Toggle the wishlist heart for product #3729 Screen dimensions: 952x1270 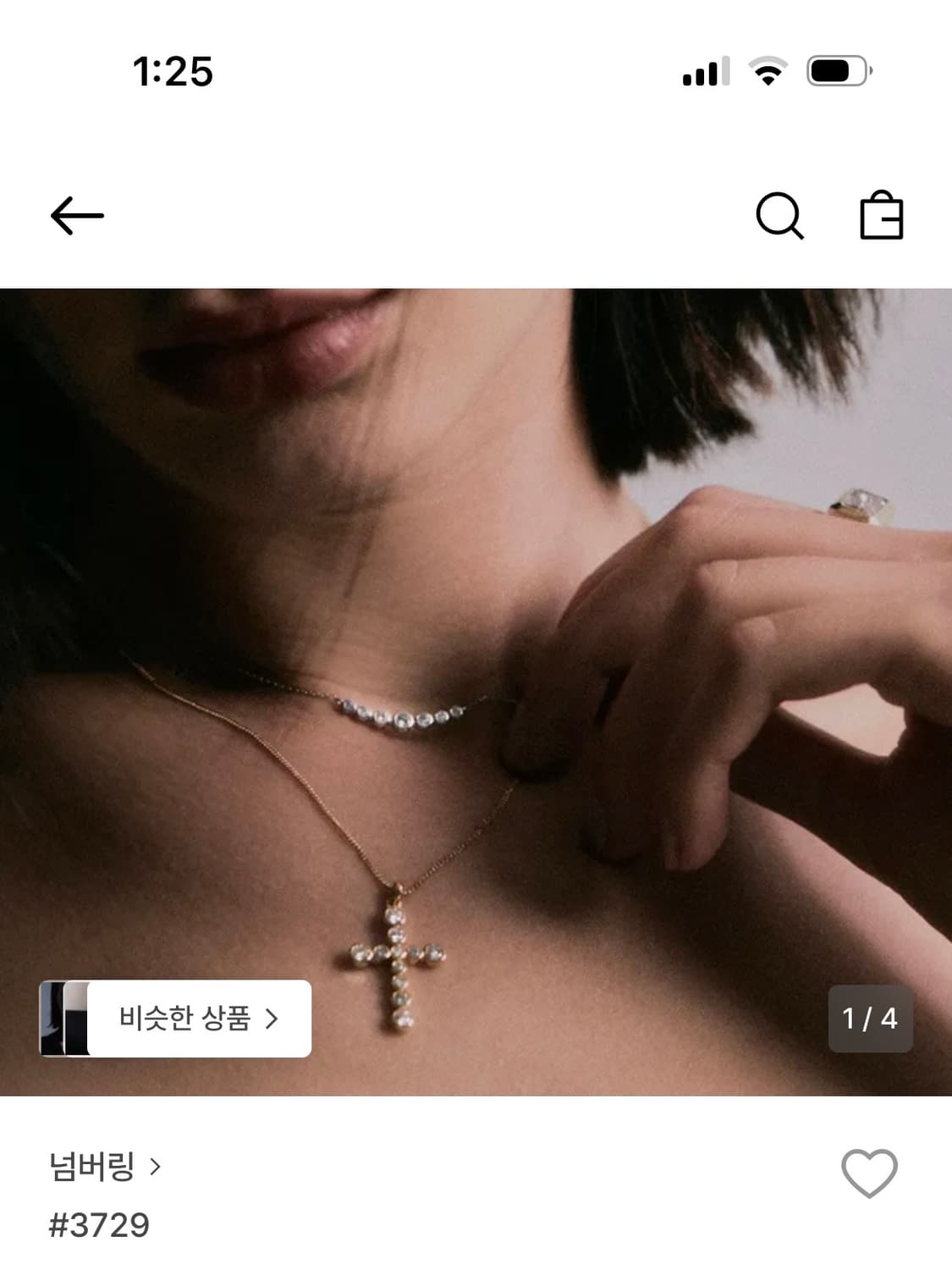coord(870,1173)
